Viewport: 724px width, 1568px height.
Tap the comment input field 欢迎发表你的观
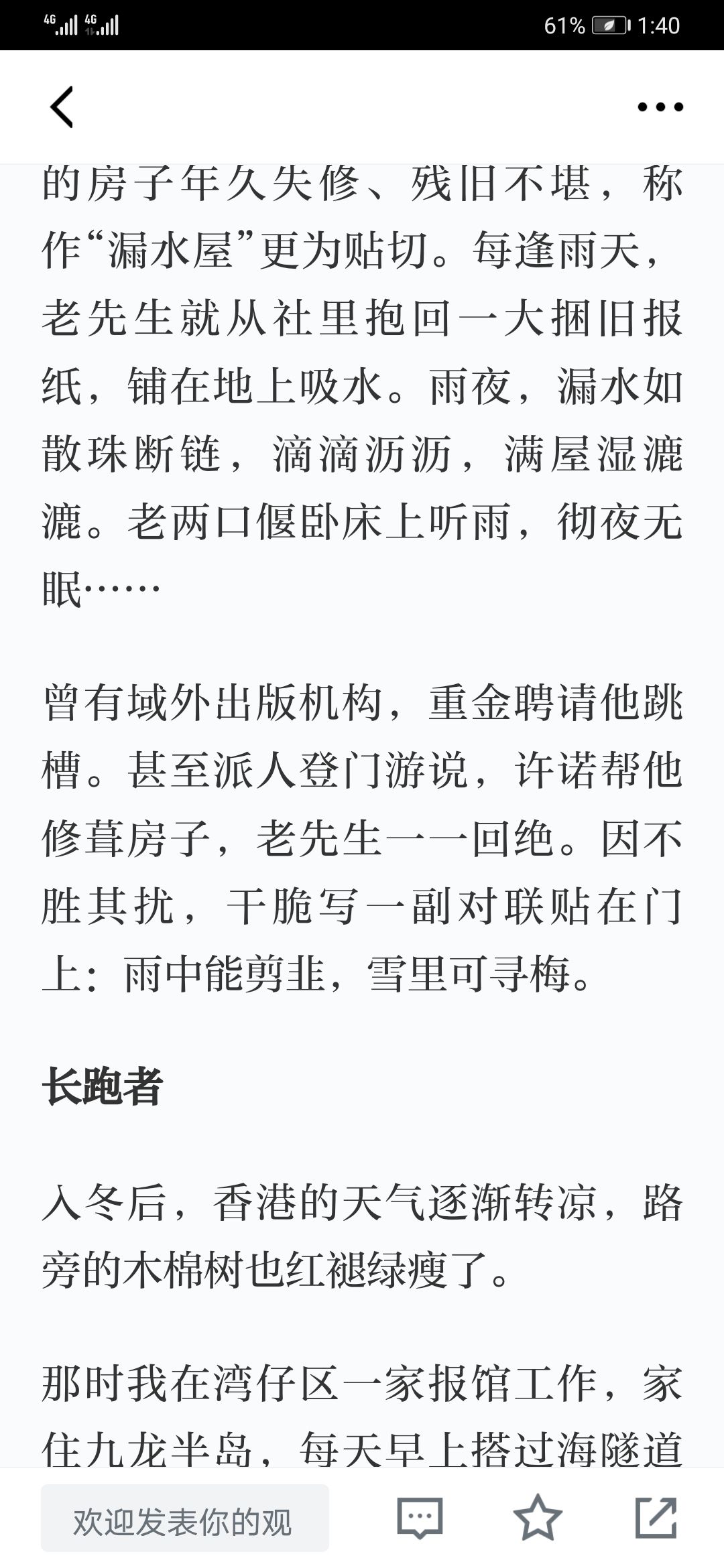coord(185,1522)
